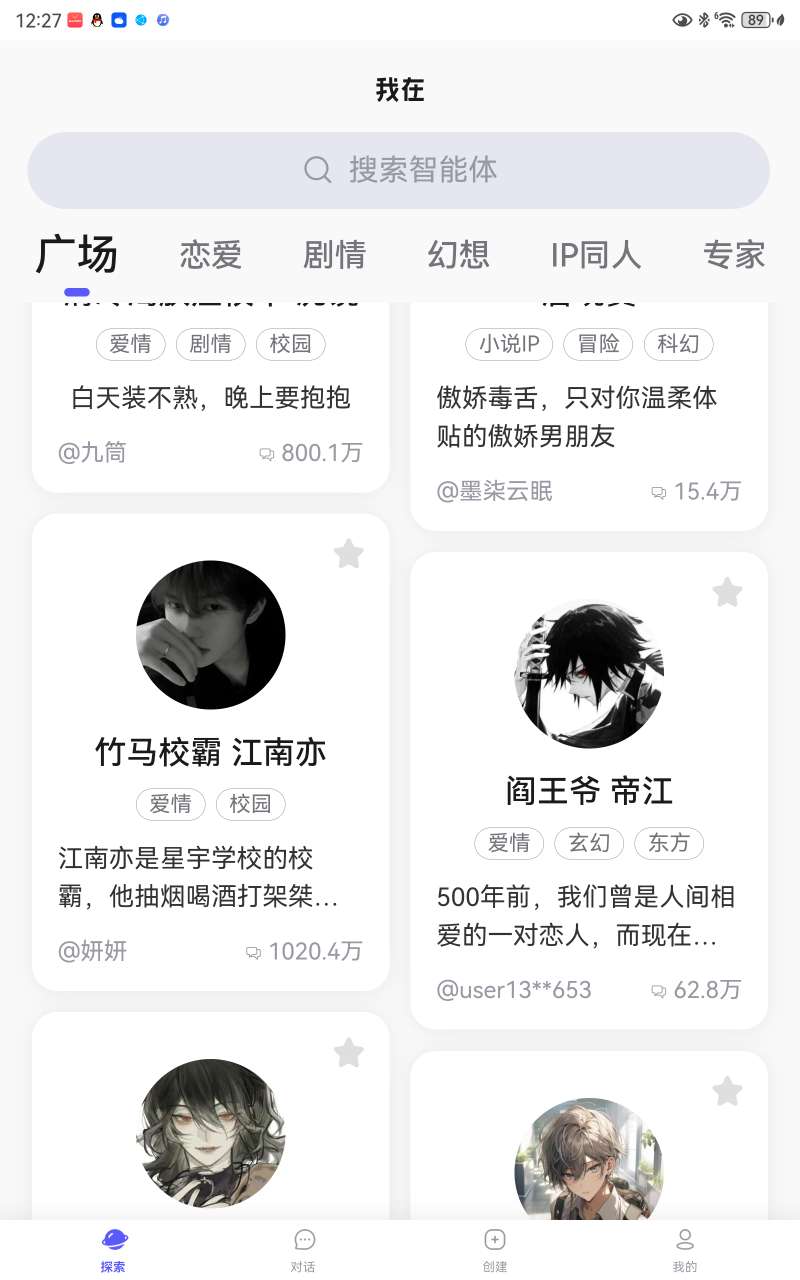800x1280 pixels.
Task: Switch to the 剧情 tab
Action: [334, 255]
